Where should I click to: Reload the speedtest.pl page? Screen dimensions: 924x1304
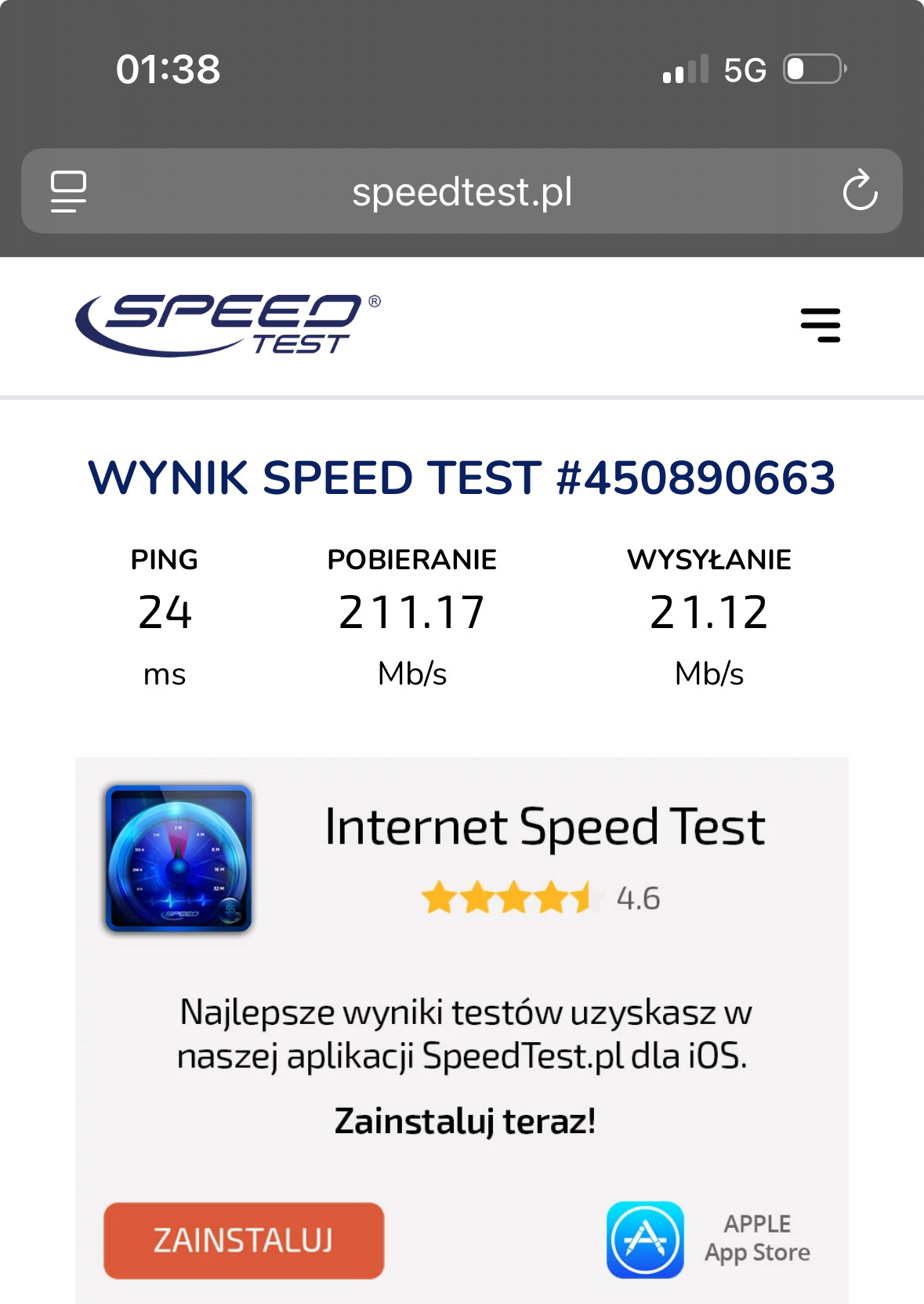(x=860, y=191)
